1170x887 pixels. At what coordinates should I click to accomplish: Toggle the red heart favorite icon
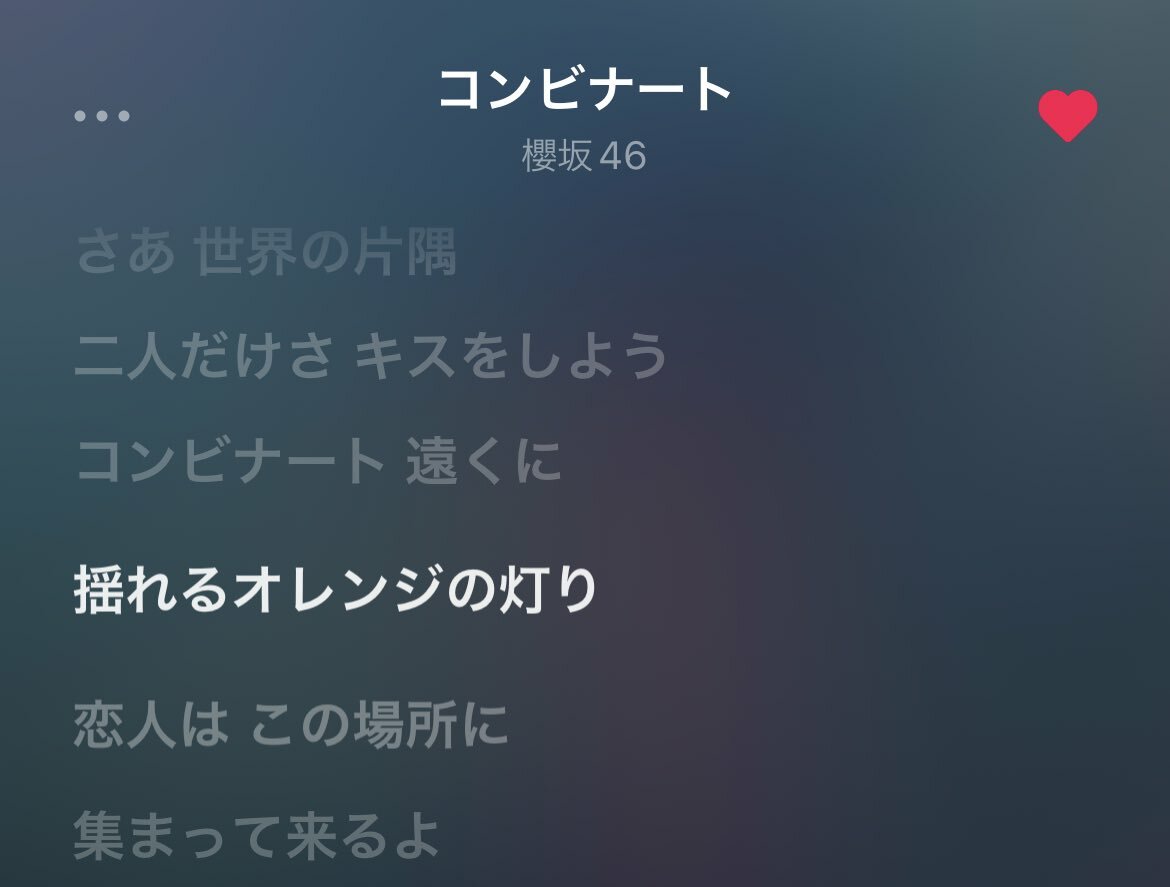1067,115
